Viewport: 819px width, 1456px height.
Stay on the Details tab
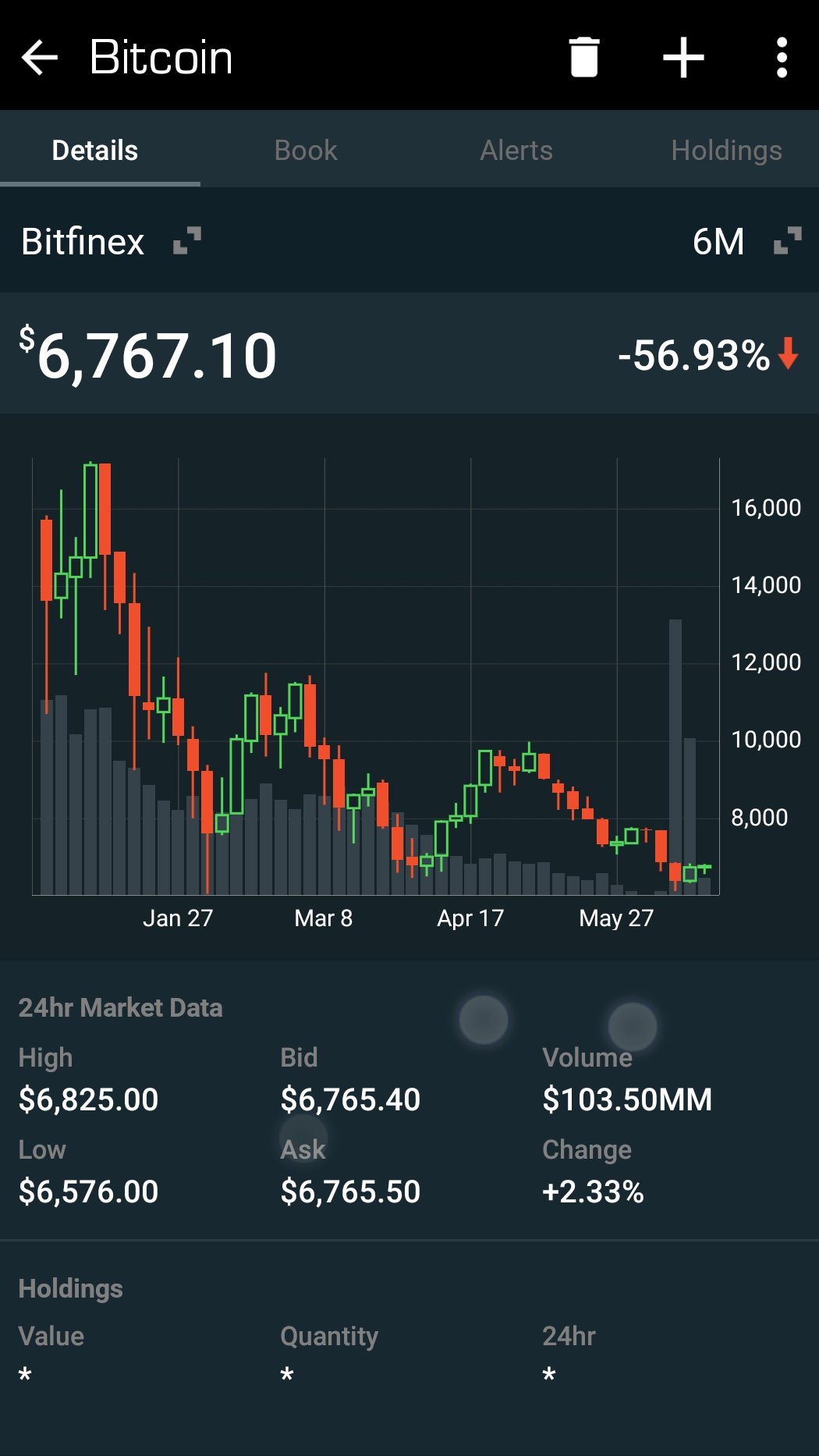click(95, 151)
